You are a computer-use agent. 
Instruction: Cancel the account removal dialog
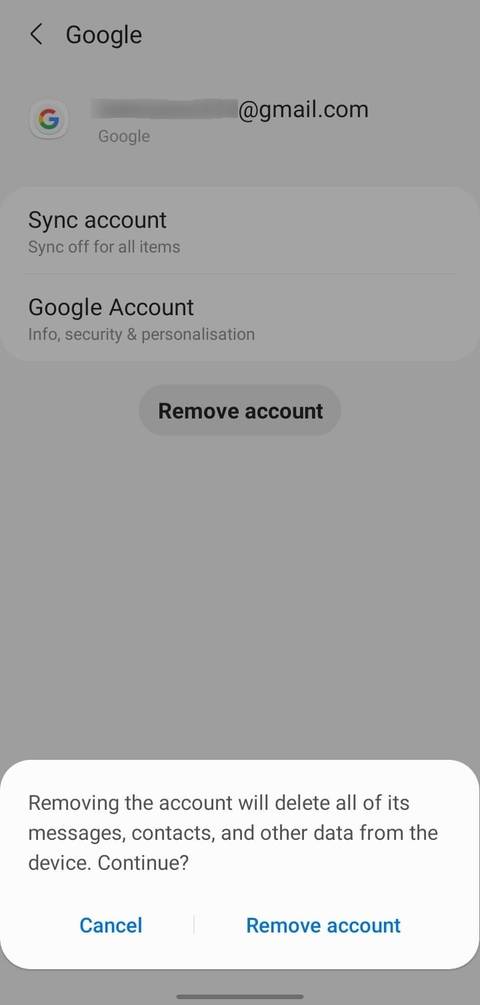pos(111,925)
